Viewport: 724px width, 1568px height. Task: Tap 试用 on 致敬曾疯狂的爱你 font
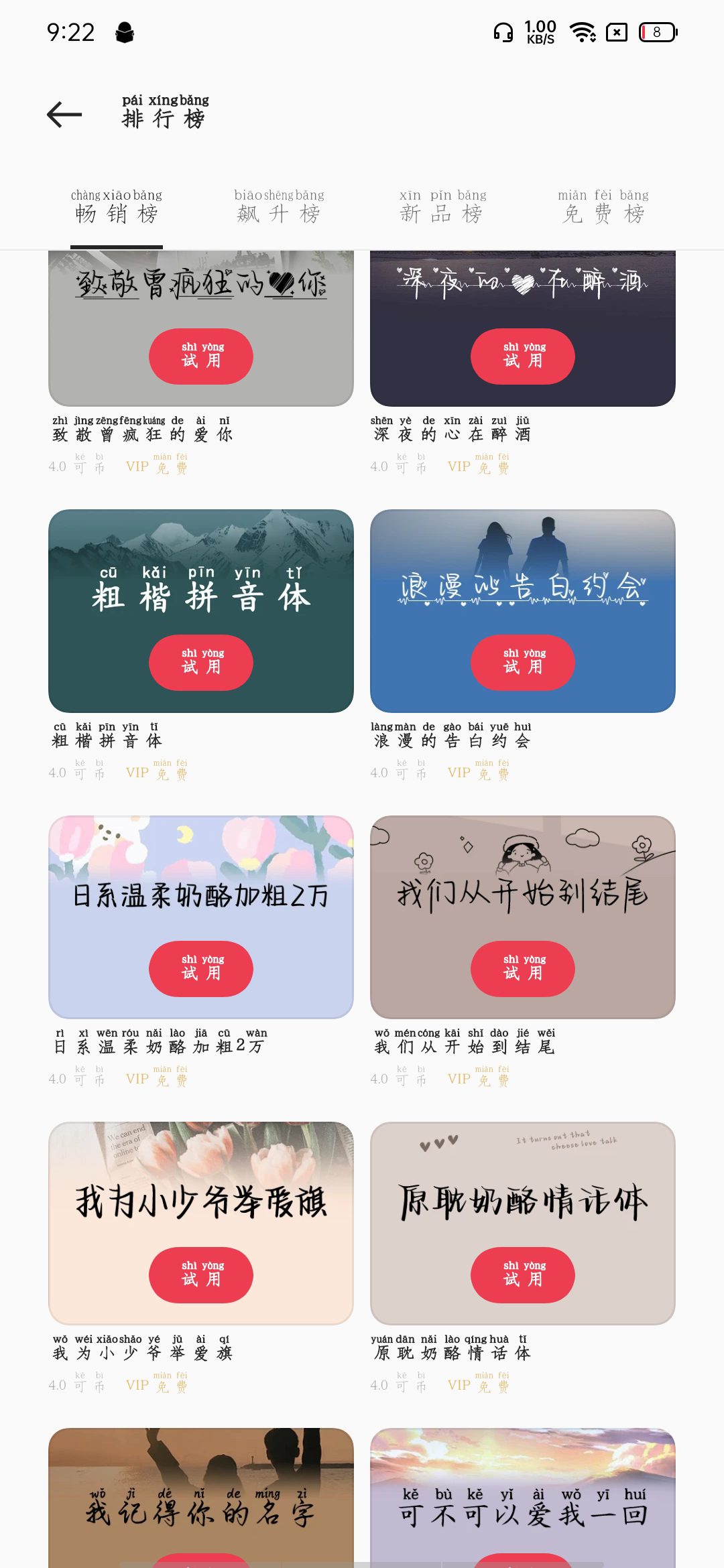click(201, 356)
